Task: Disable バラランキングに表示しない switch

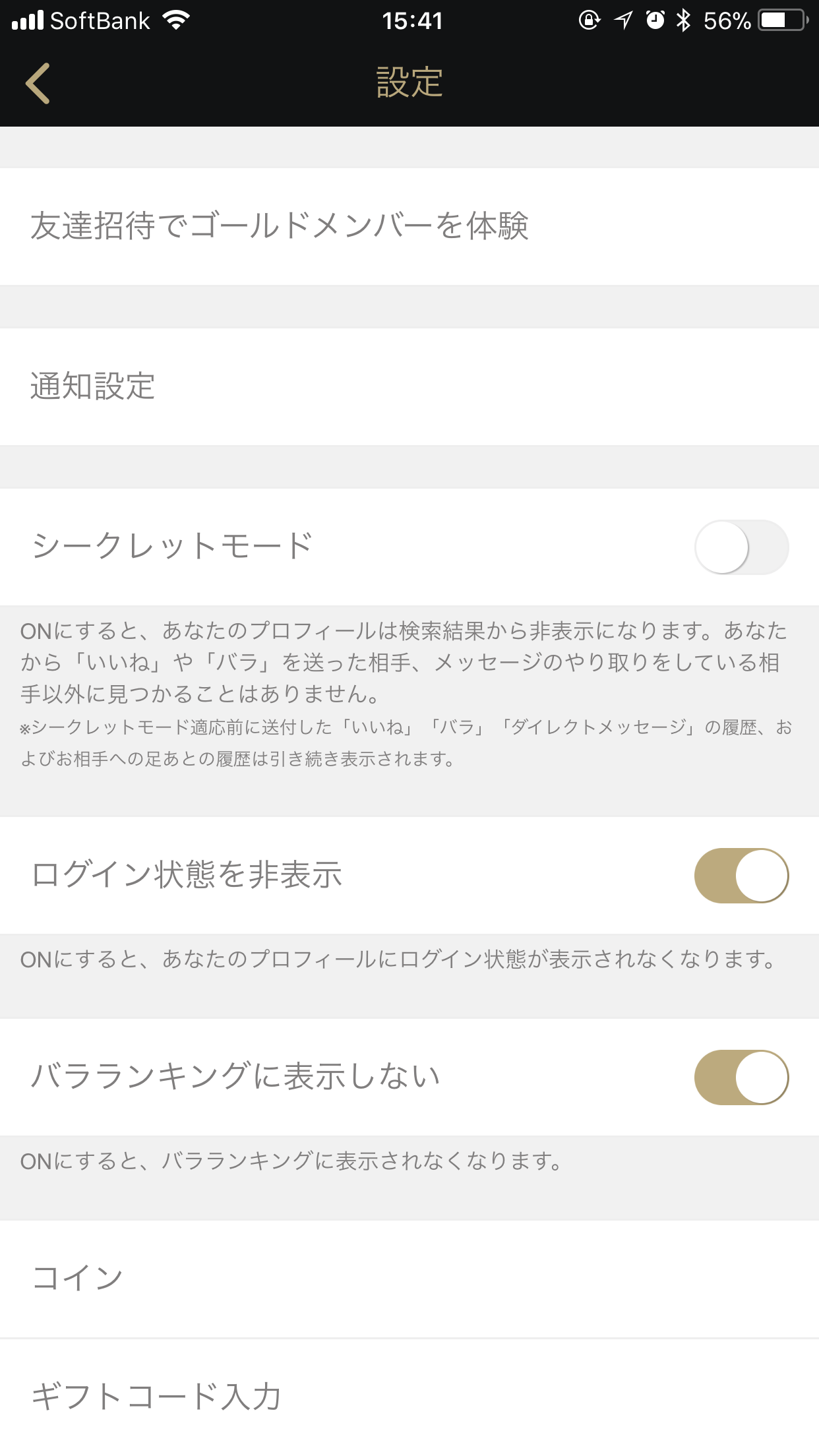Action: pyautogui.click(x=741, y=1077)
